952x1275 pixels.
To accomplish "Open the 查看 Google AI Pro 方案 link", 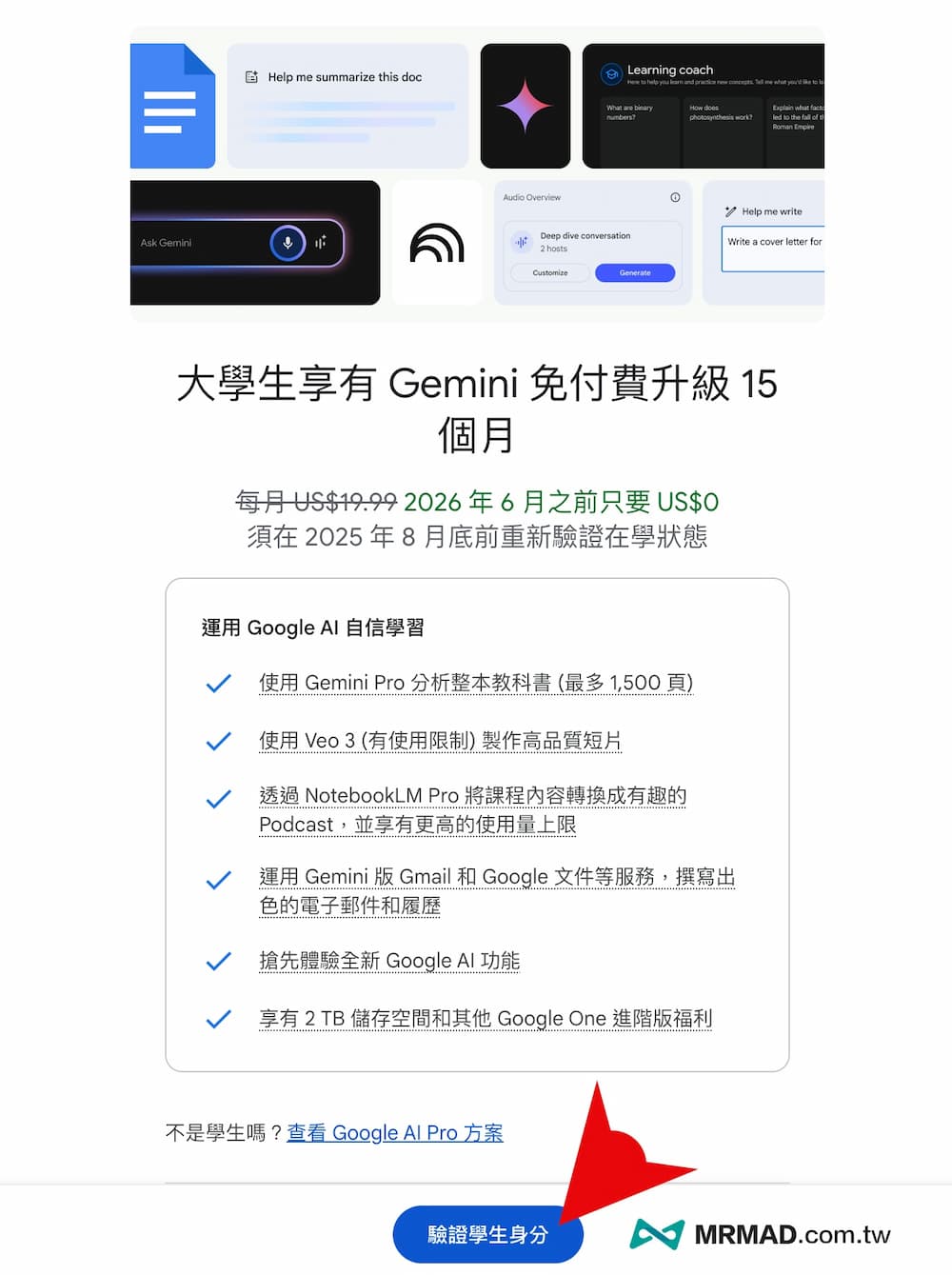I will 394,1133.
